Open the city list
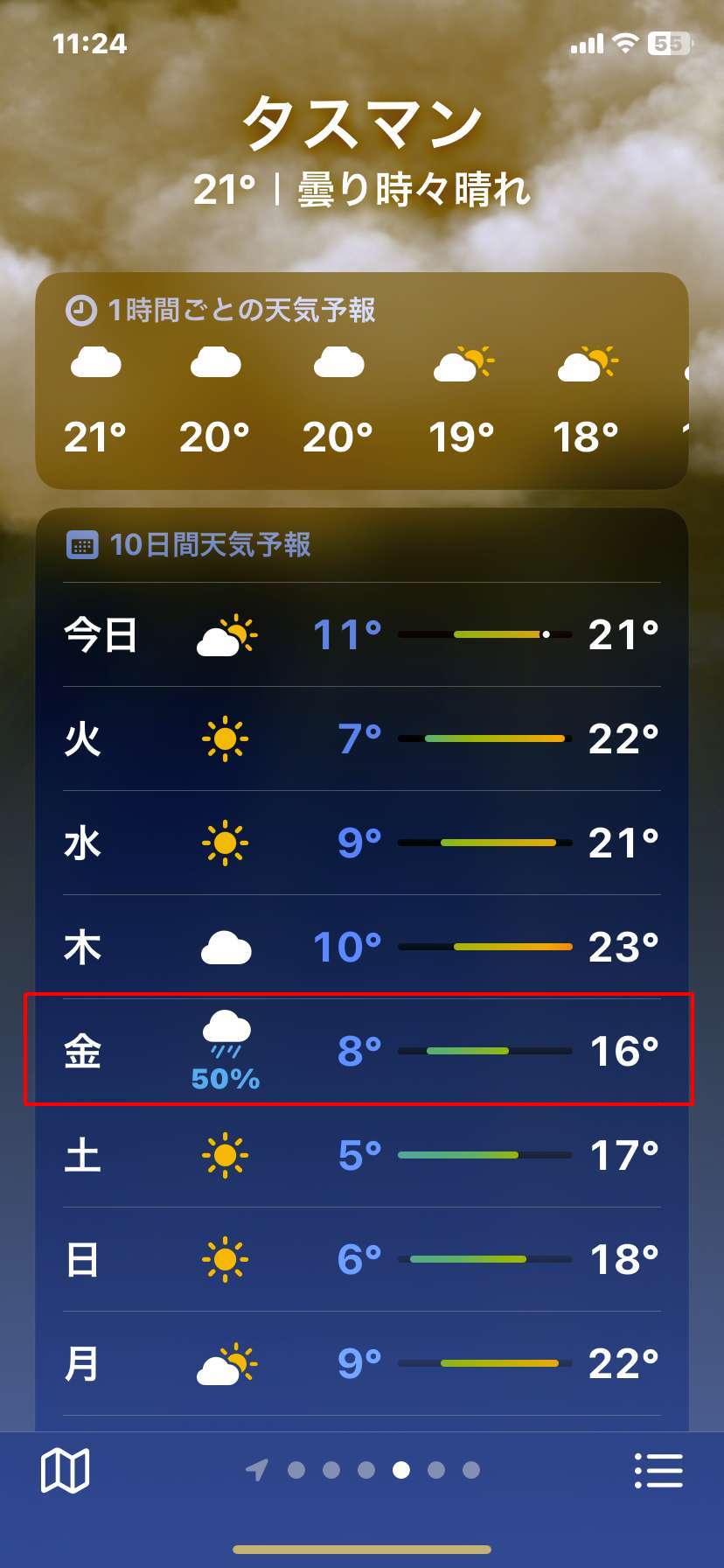The width and height of the screenshot is (724, 1568). click(658, 1470)
